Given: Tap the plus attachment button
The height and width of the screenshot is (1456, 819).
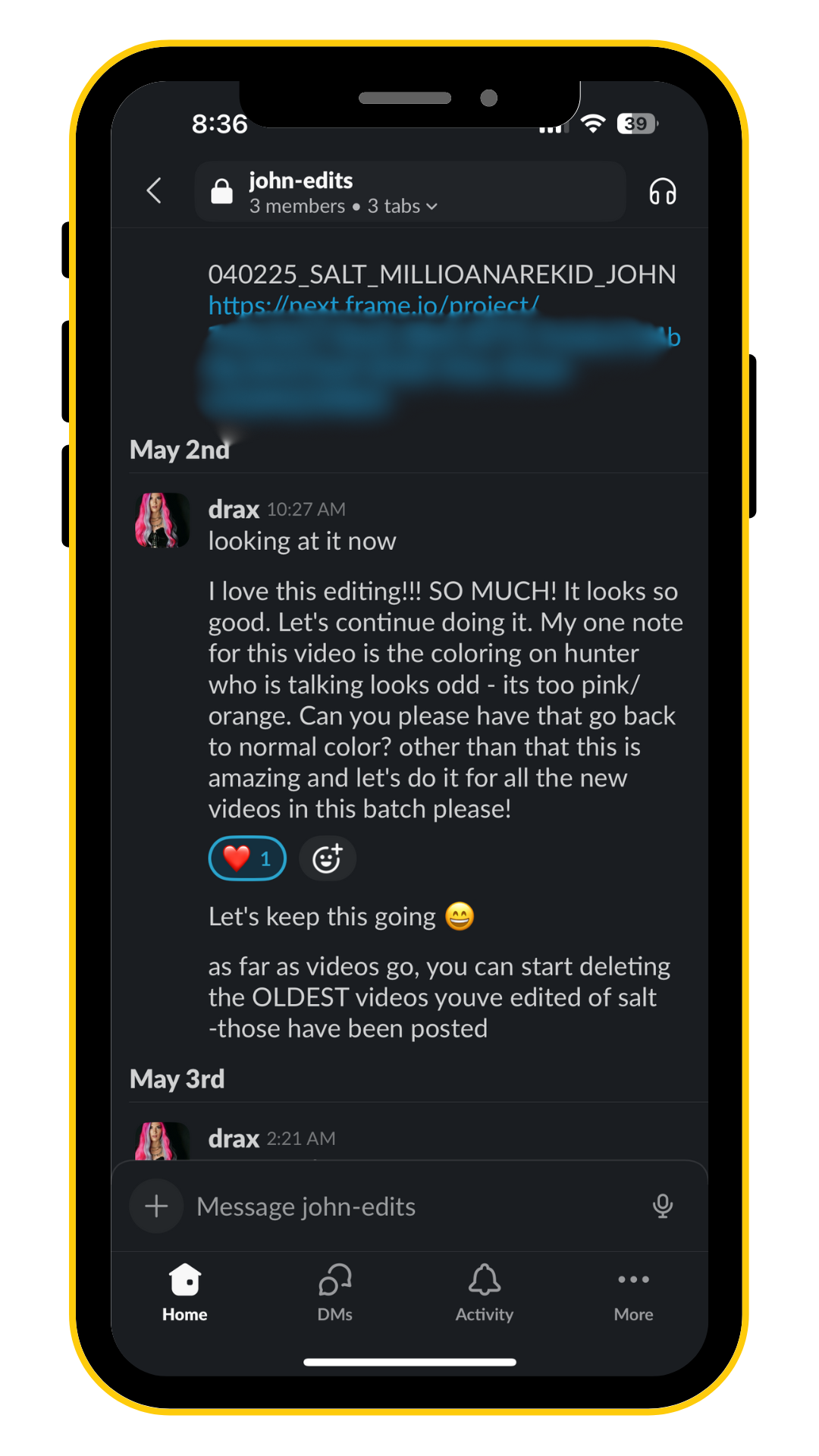Looking at the screenshot, I should pyautogui.click(x=156, y=1206).
